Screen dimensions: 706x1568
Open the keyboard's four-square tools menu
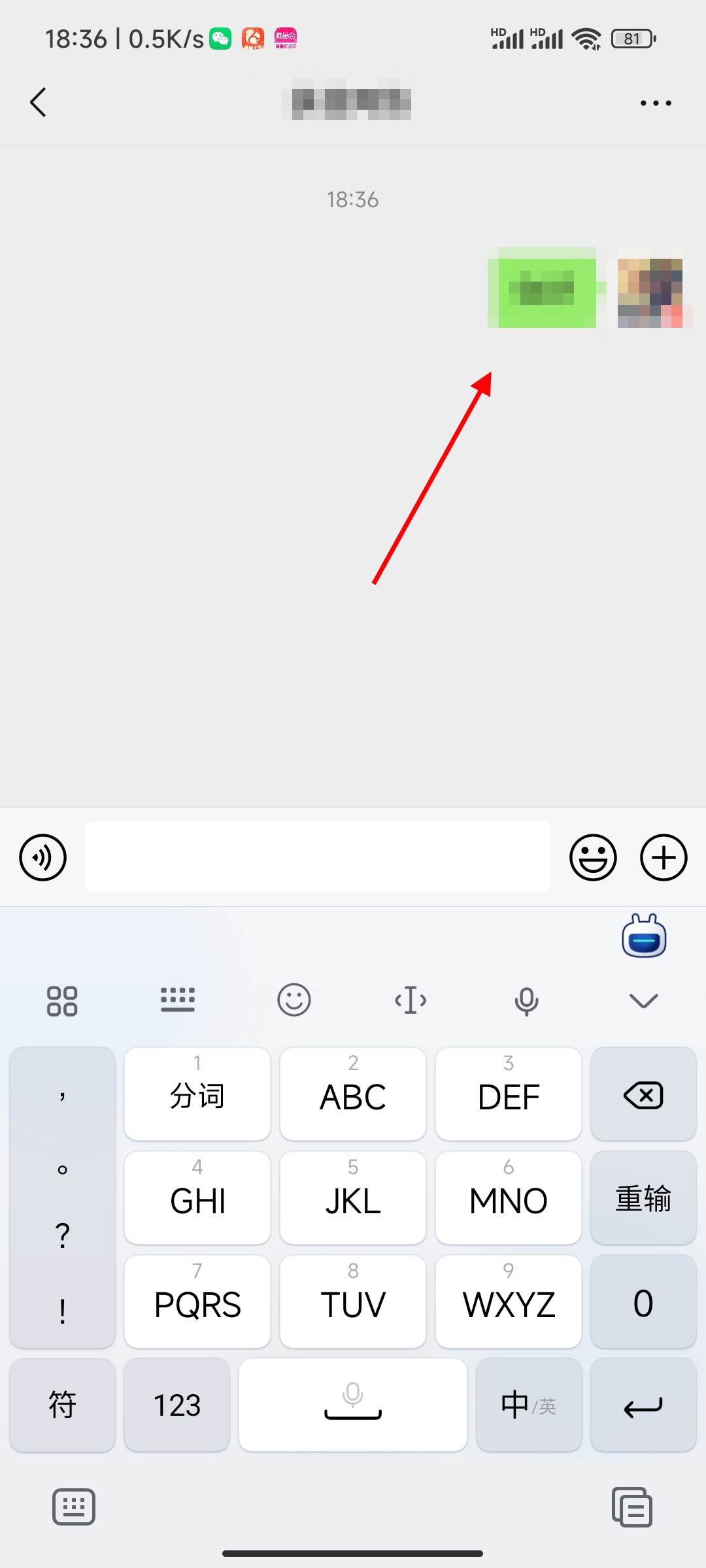[x=62, y=1000]
